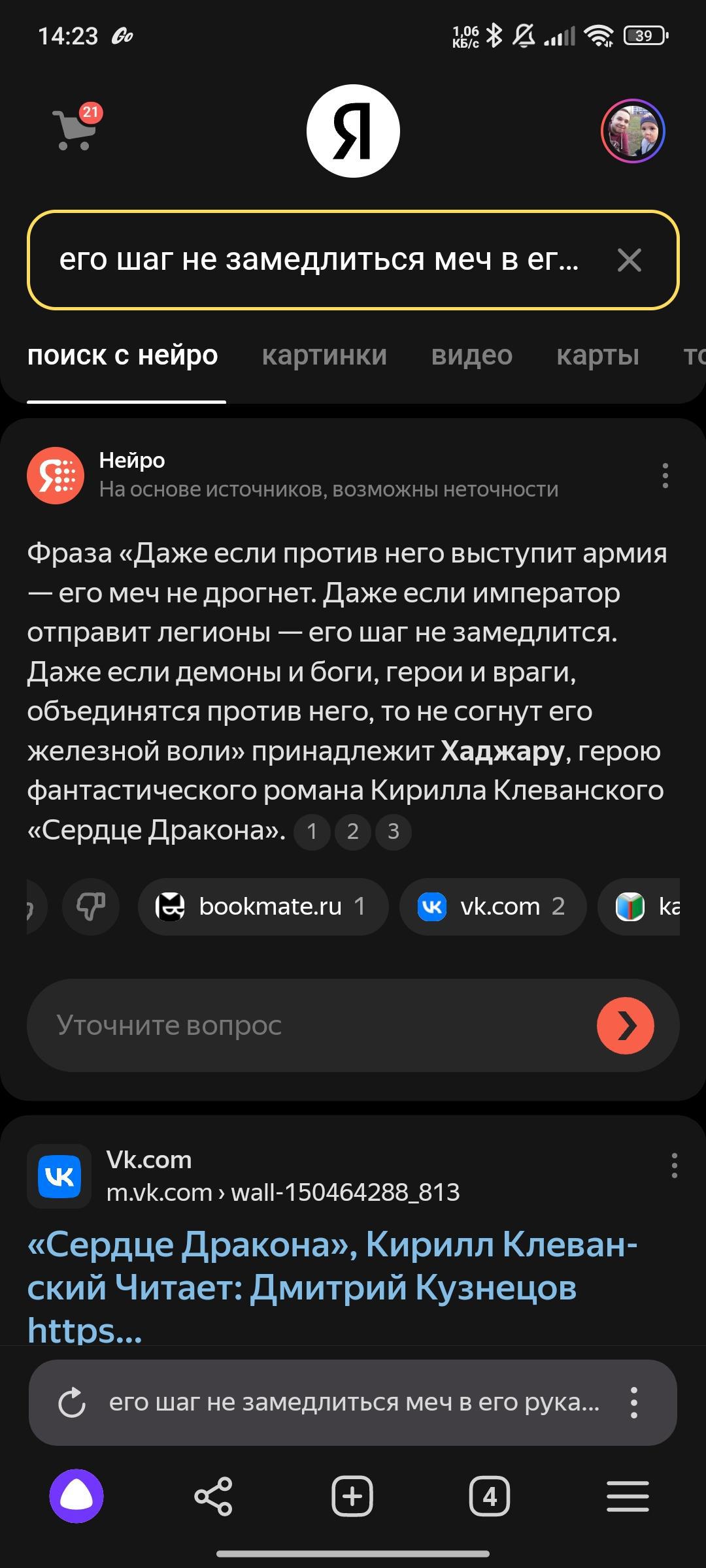
Task: Switch to the видео tab
Action: pos(471,355)
